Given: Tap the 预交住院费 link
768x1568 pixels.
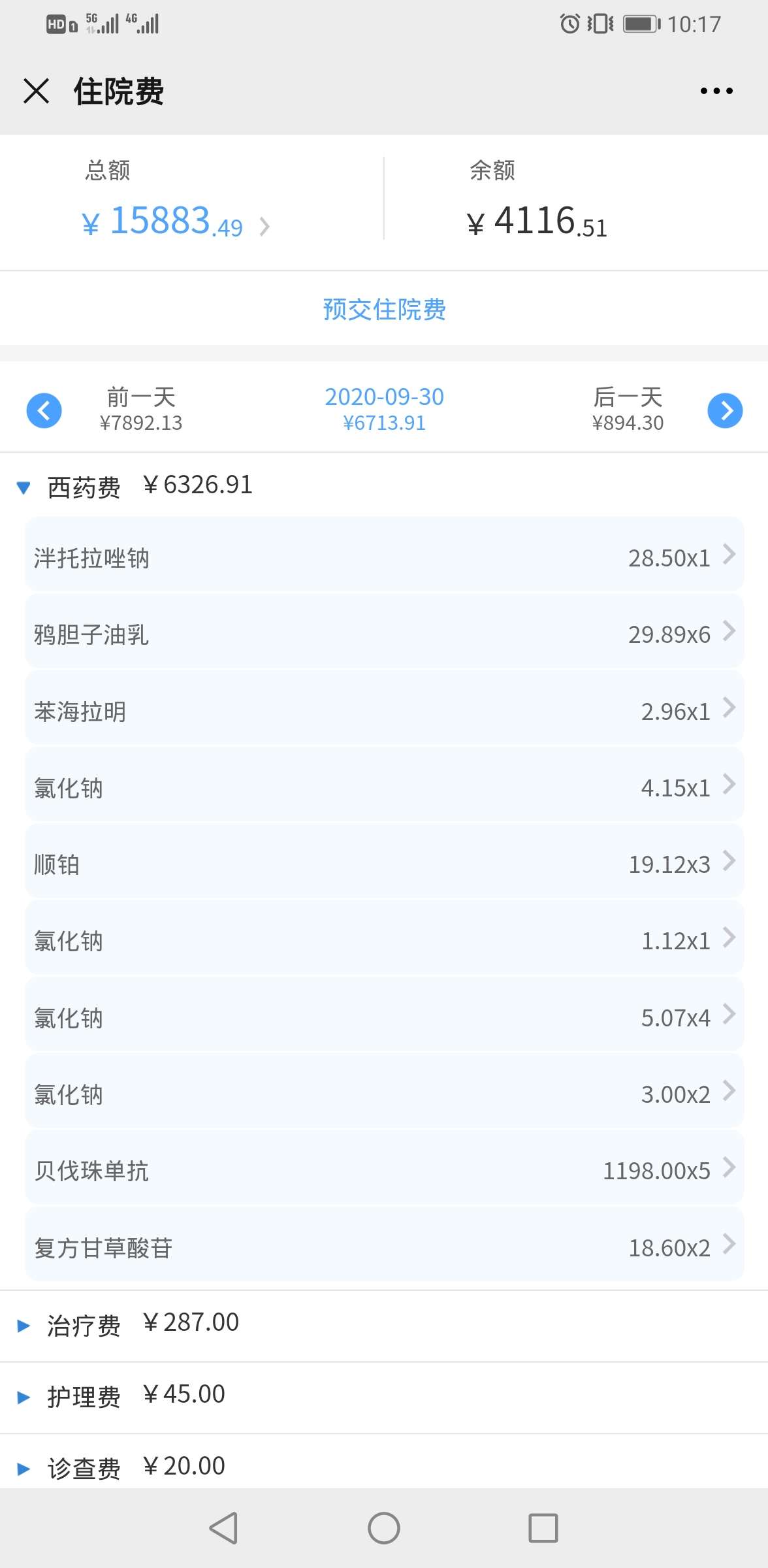Looking at the screenshot, I should click(384, 310).
